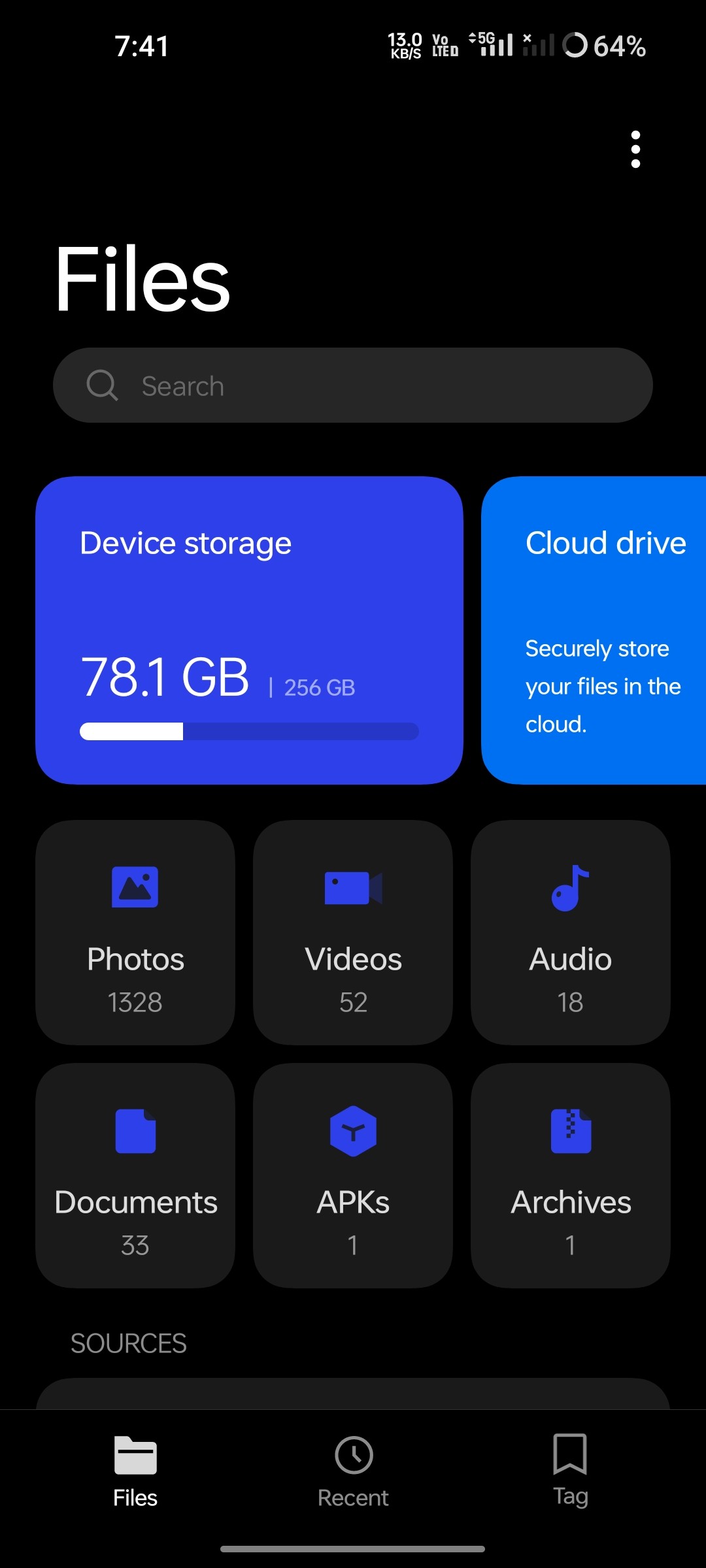Open the Documents category
Viewport: 706px width, 1568px height.
(x=135, y=1175)
